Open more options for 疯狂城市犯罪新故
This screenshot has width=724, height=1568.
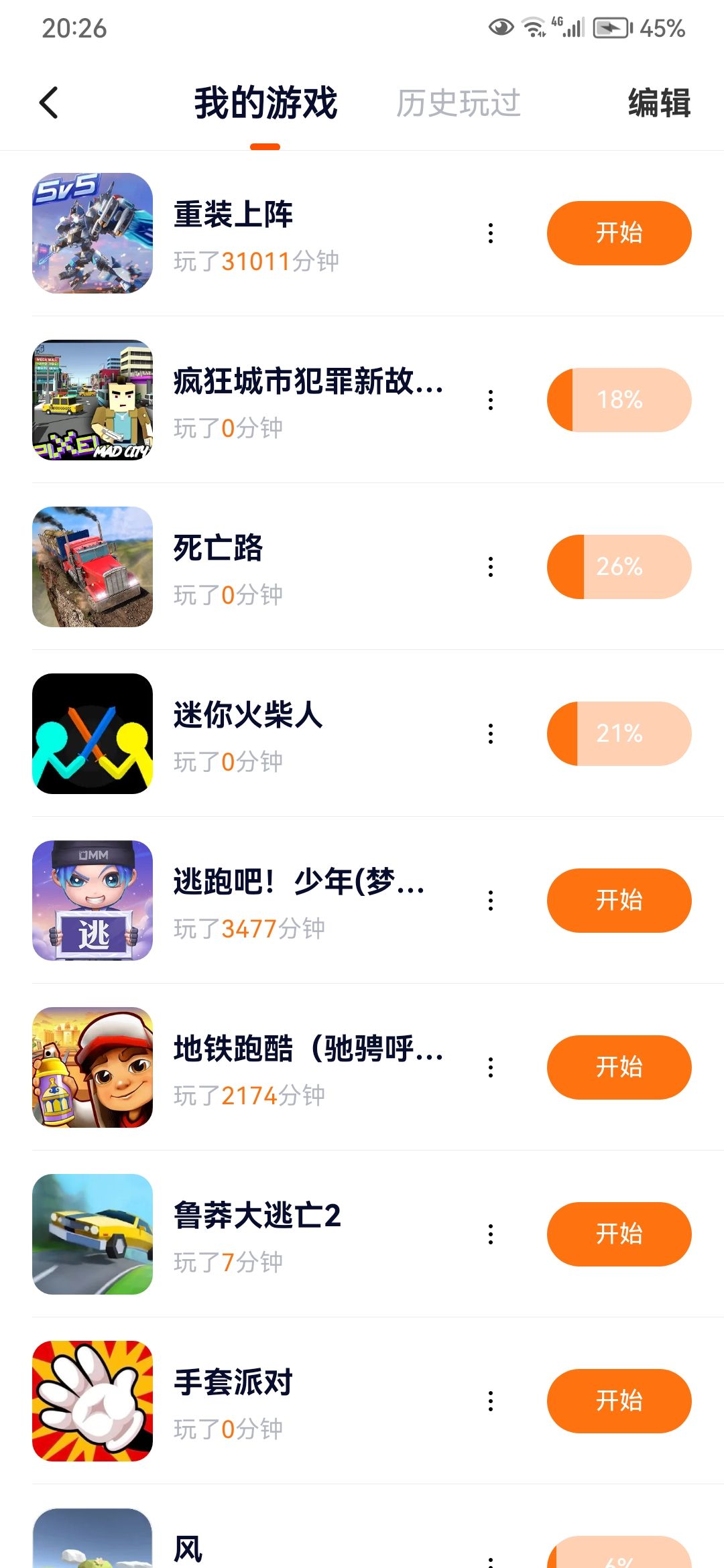click(491, 400)
